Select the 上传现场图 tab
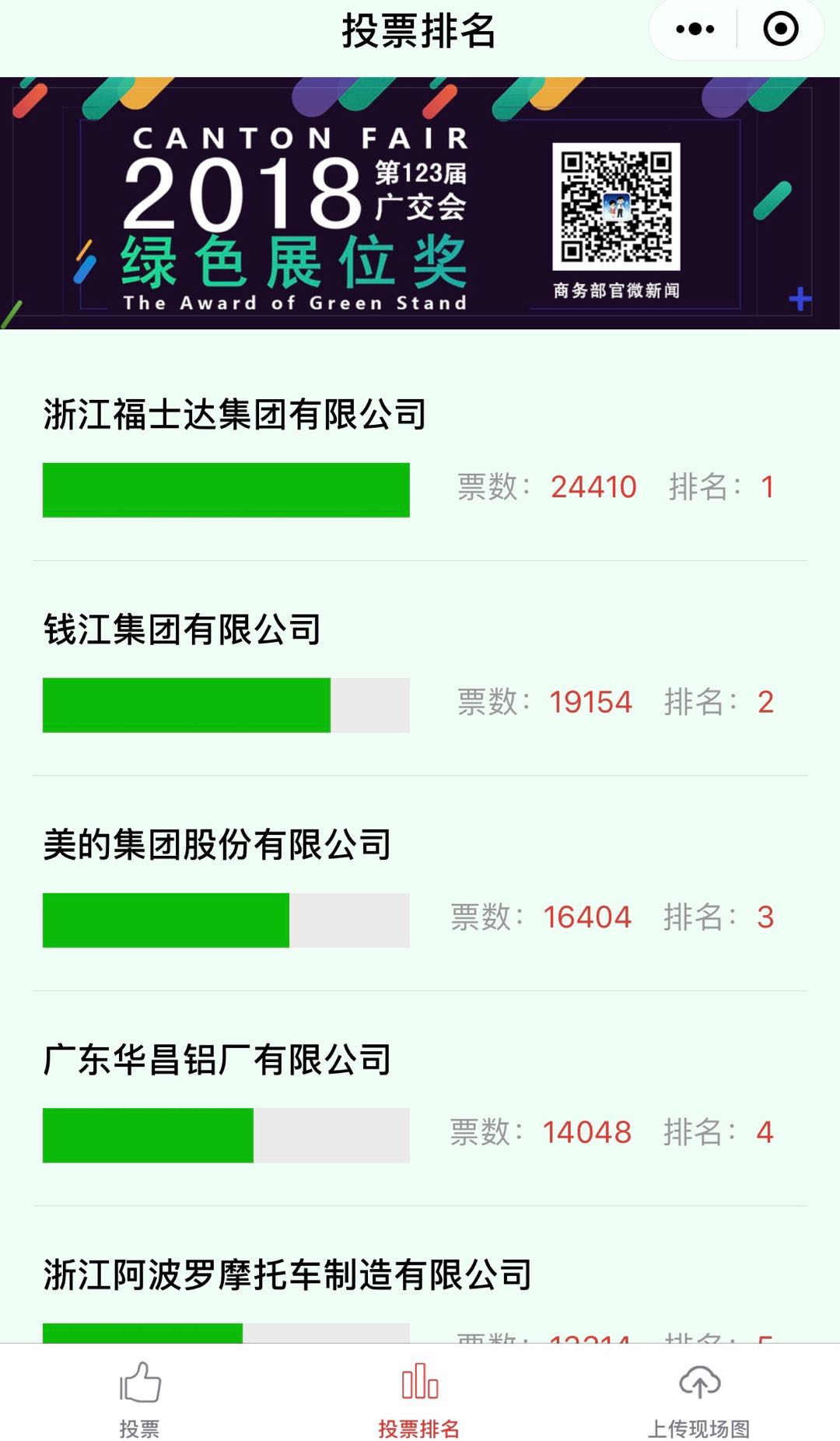840x1441 pixels. click(x=699, y=1393)
